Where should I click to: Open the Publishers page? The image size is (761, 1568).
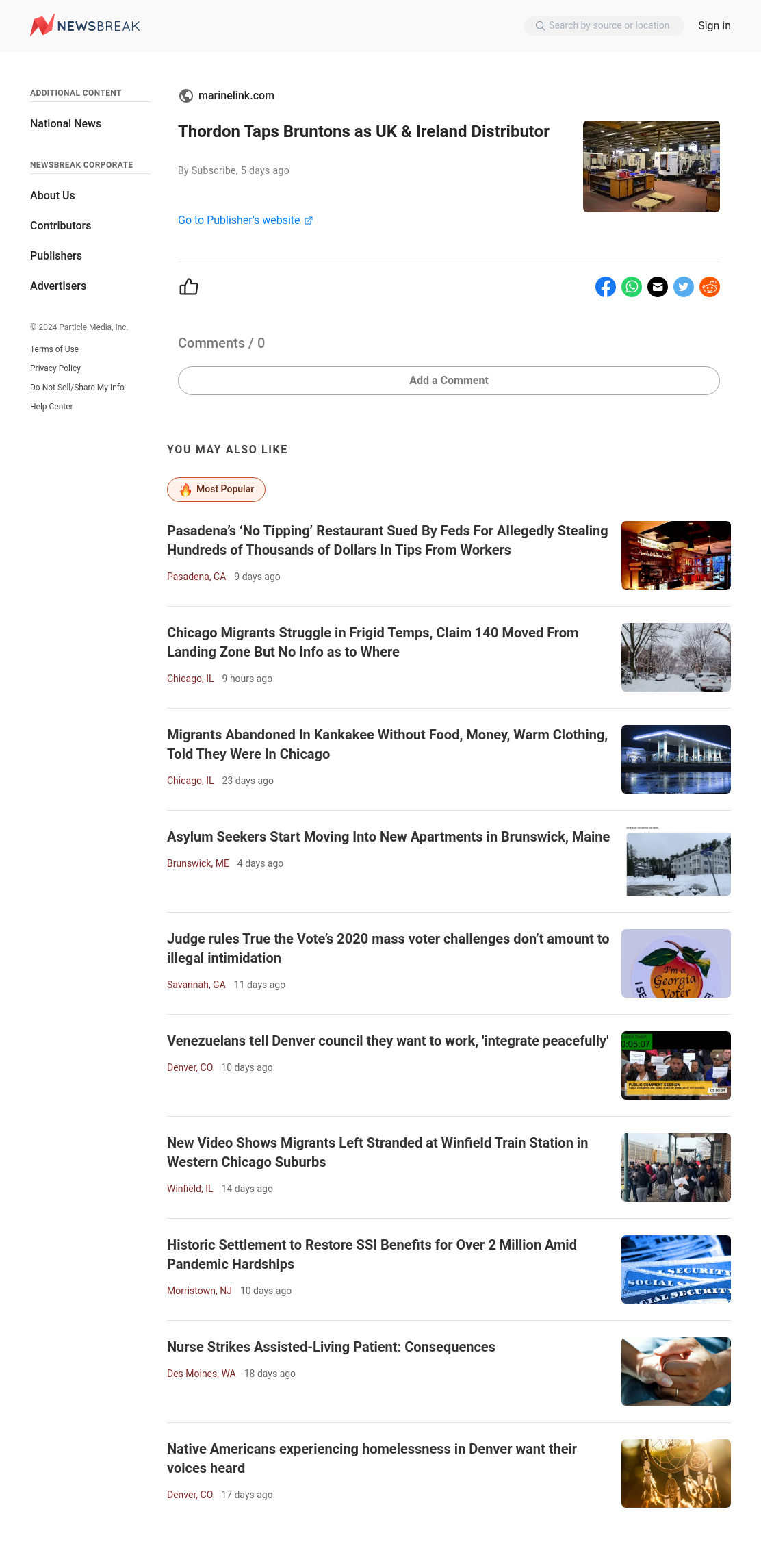point(56,256)
